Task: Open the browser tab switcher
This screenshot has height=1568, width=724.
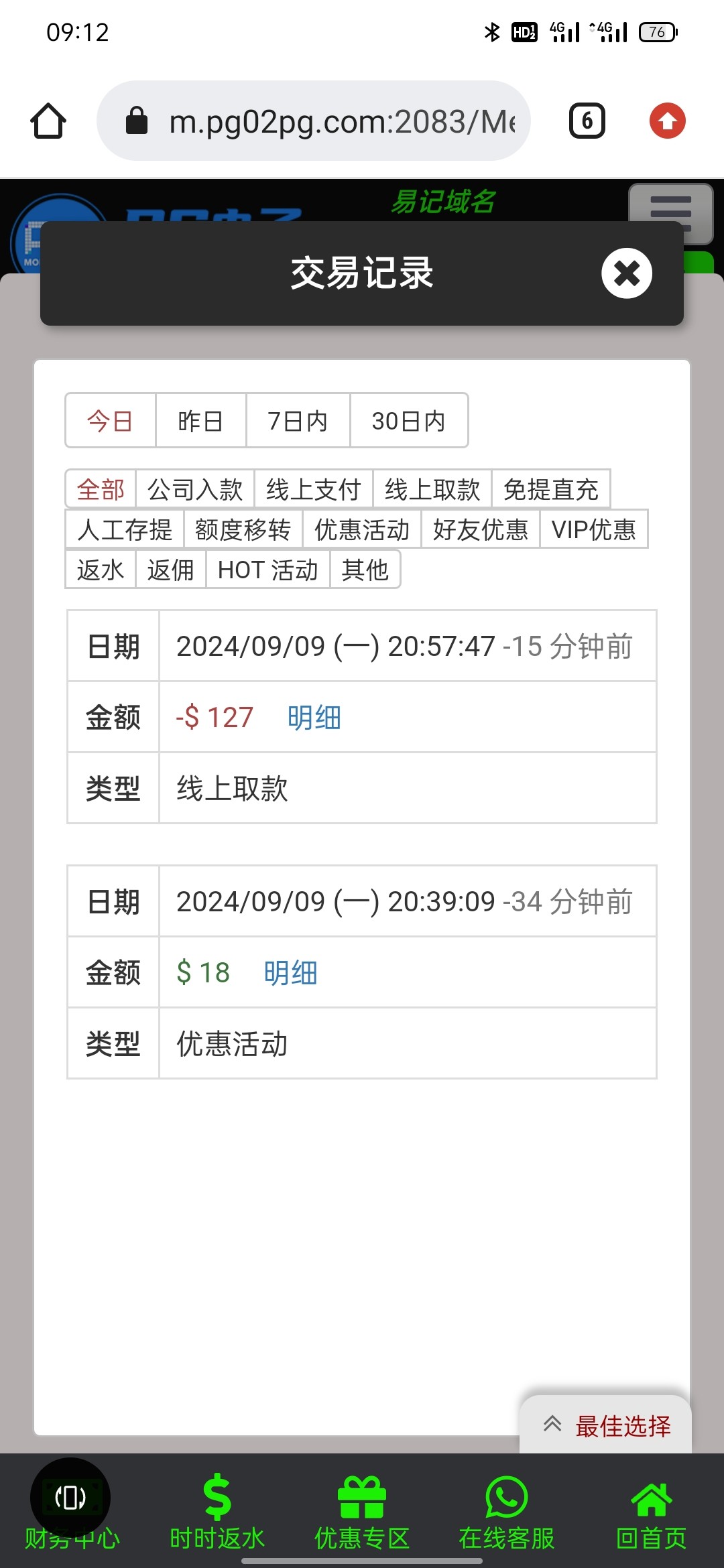Action: [x=587, y=121]
